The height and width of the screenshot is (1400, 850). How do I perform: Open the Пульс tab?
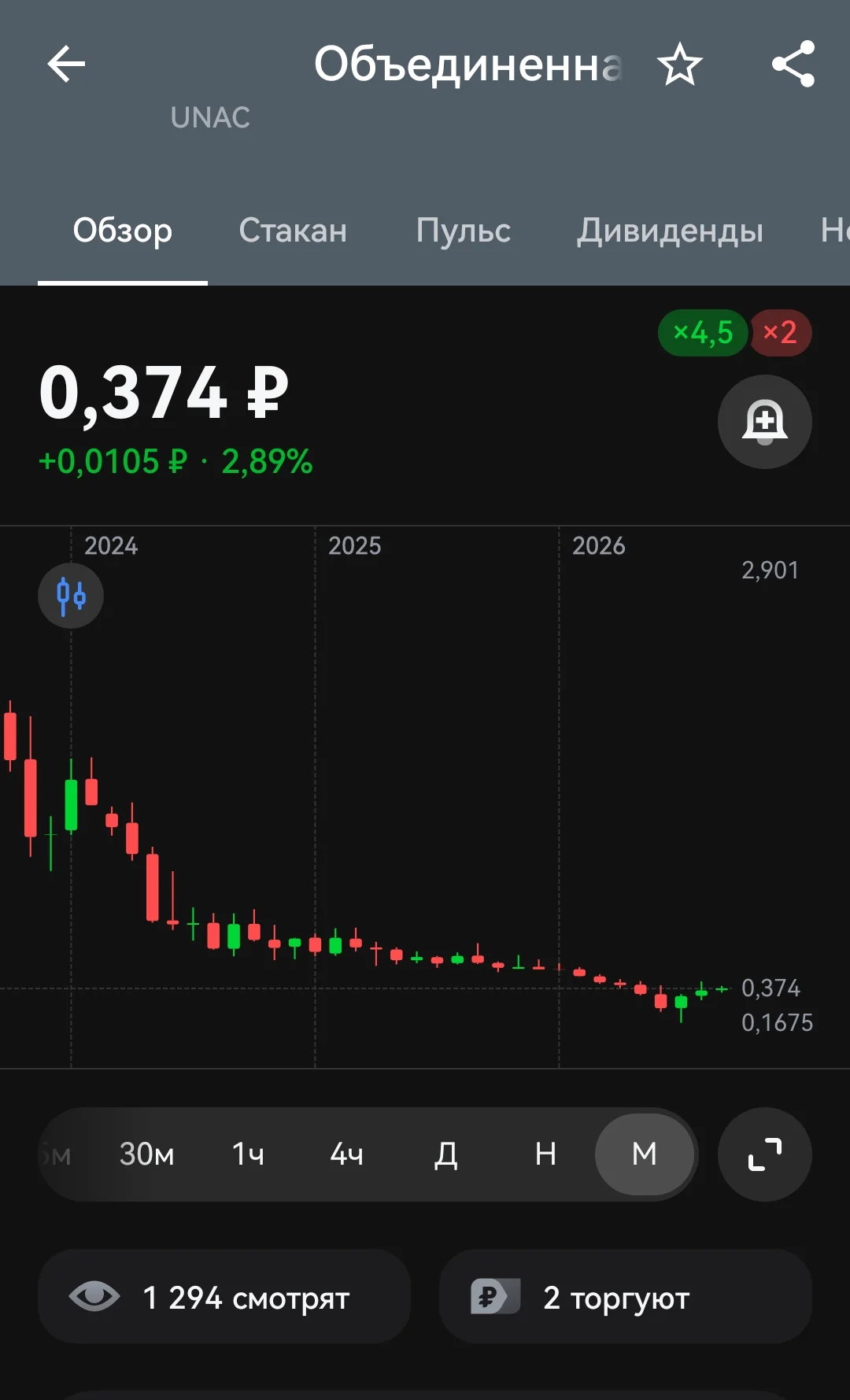[x=463, y=231]
